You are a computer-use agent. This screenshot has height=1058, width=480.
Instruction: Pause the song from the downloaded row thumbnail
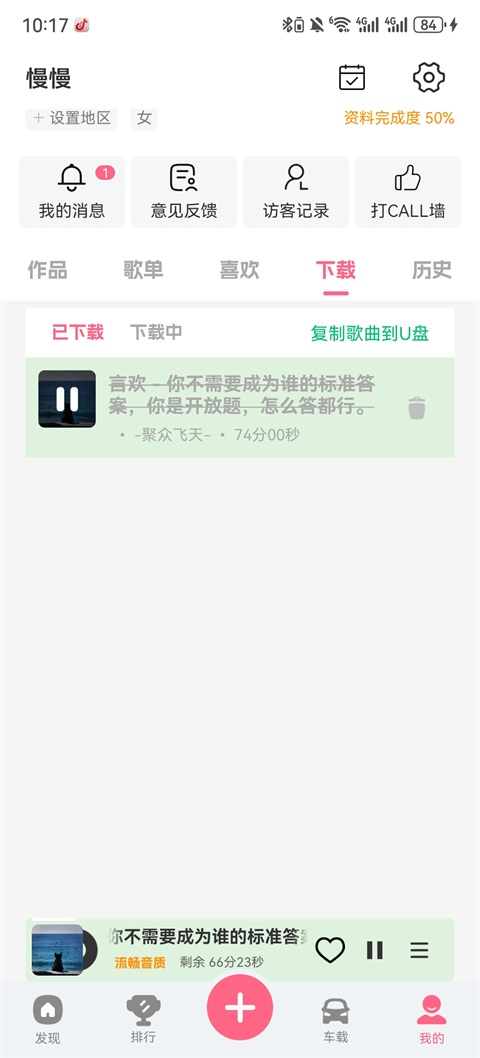[67, 399]
